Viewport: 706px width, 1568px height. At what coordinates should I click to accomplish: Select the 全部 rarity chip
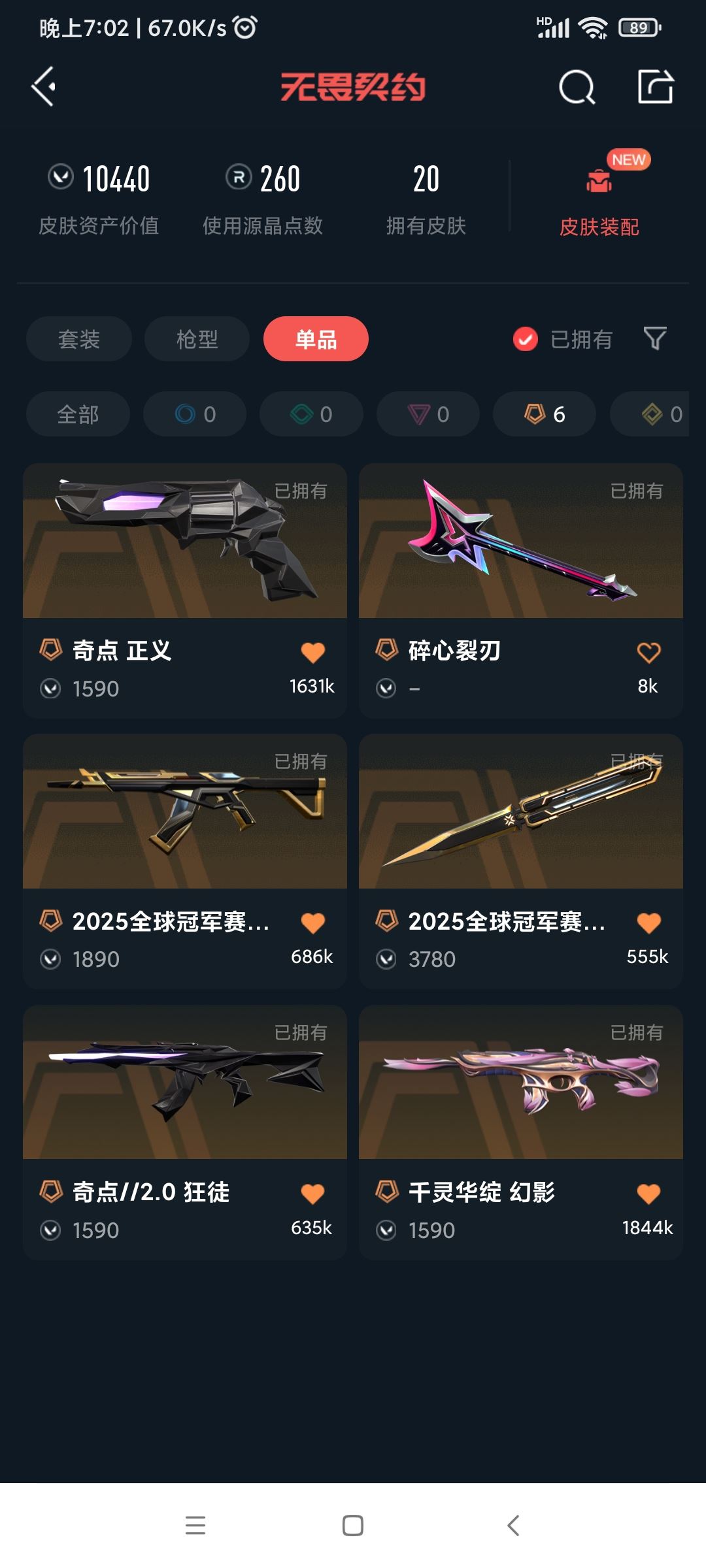point(78,414)
